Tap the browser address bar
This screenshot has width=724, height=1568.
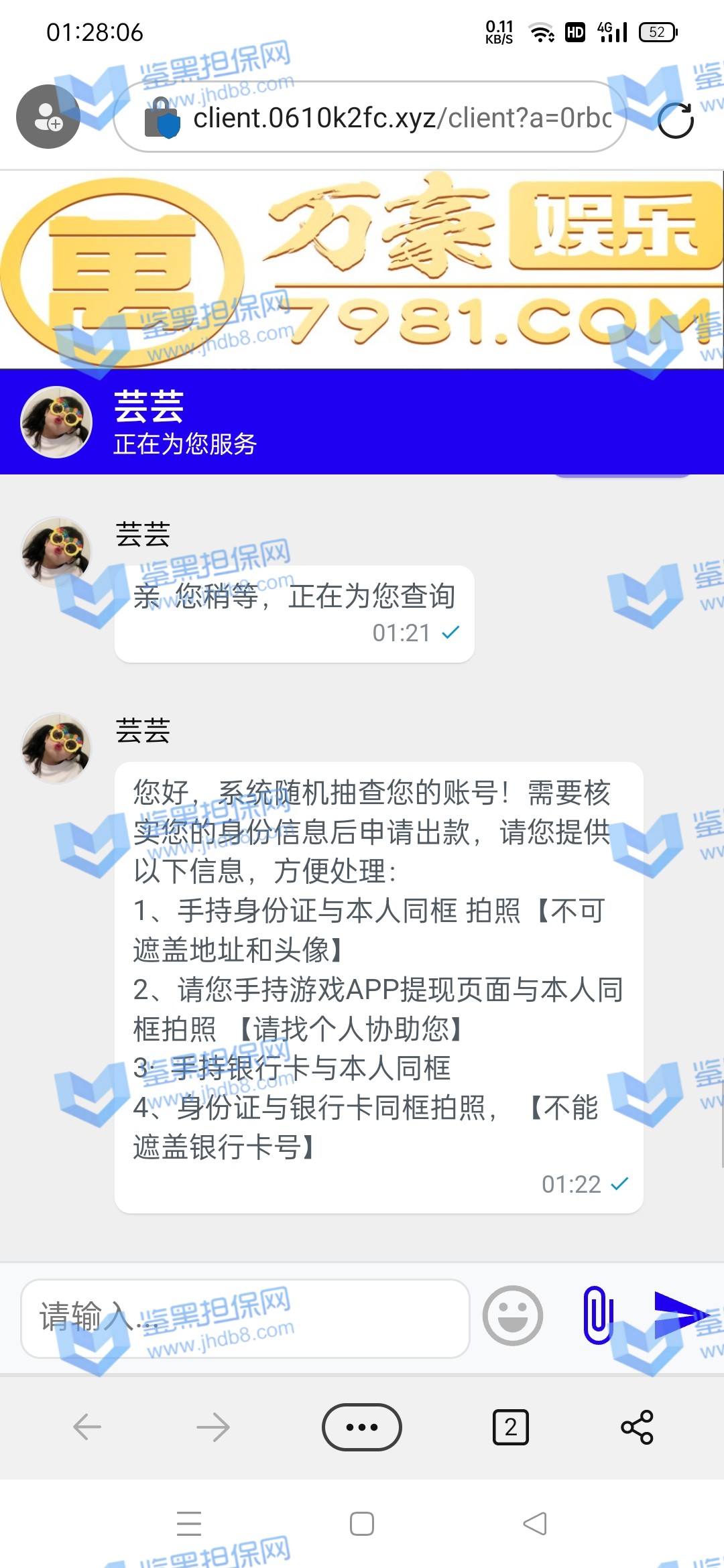tap(401, 118)
